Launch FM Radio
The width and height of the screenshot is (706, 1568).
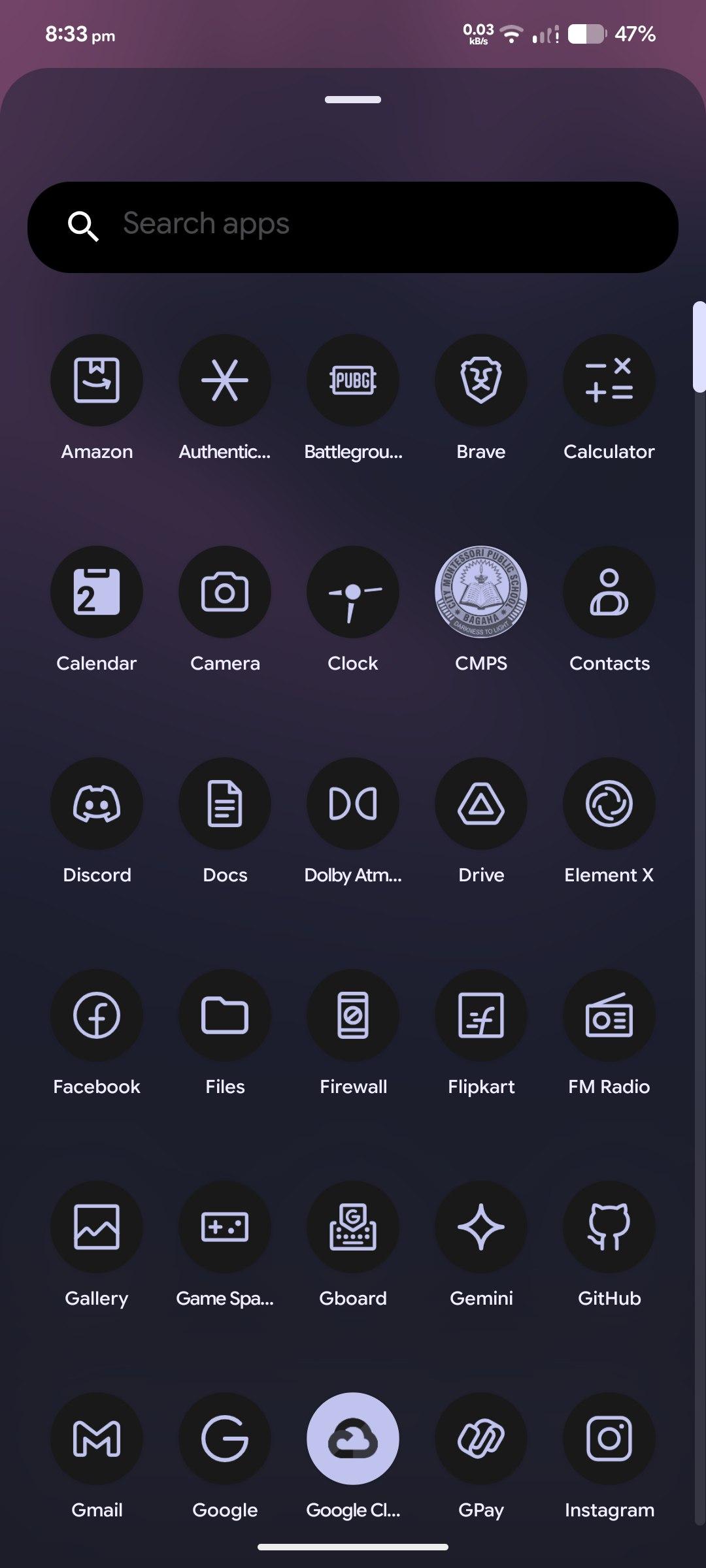(x=609, y=1015)
